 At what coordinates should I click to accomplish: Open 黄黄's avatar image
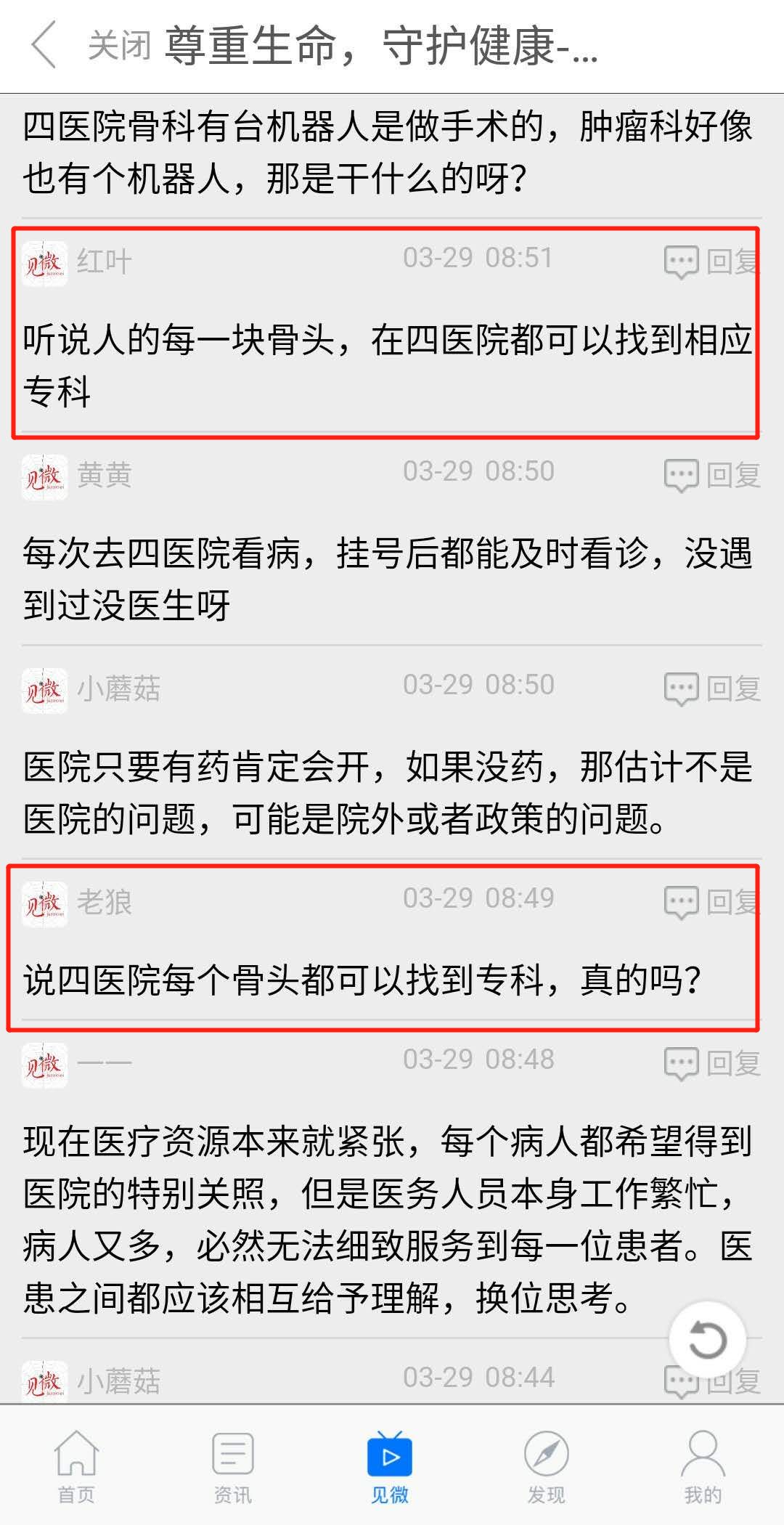(44, 476)
